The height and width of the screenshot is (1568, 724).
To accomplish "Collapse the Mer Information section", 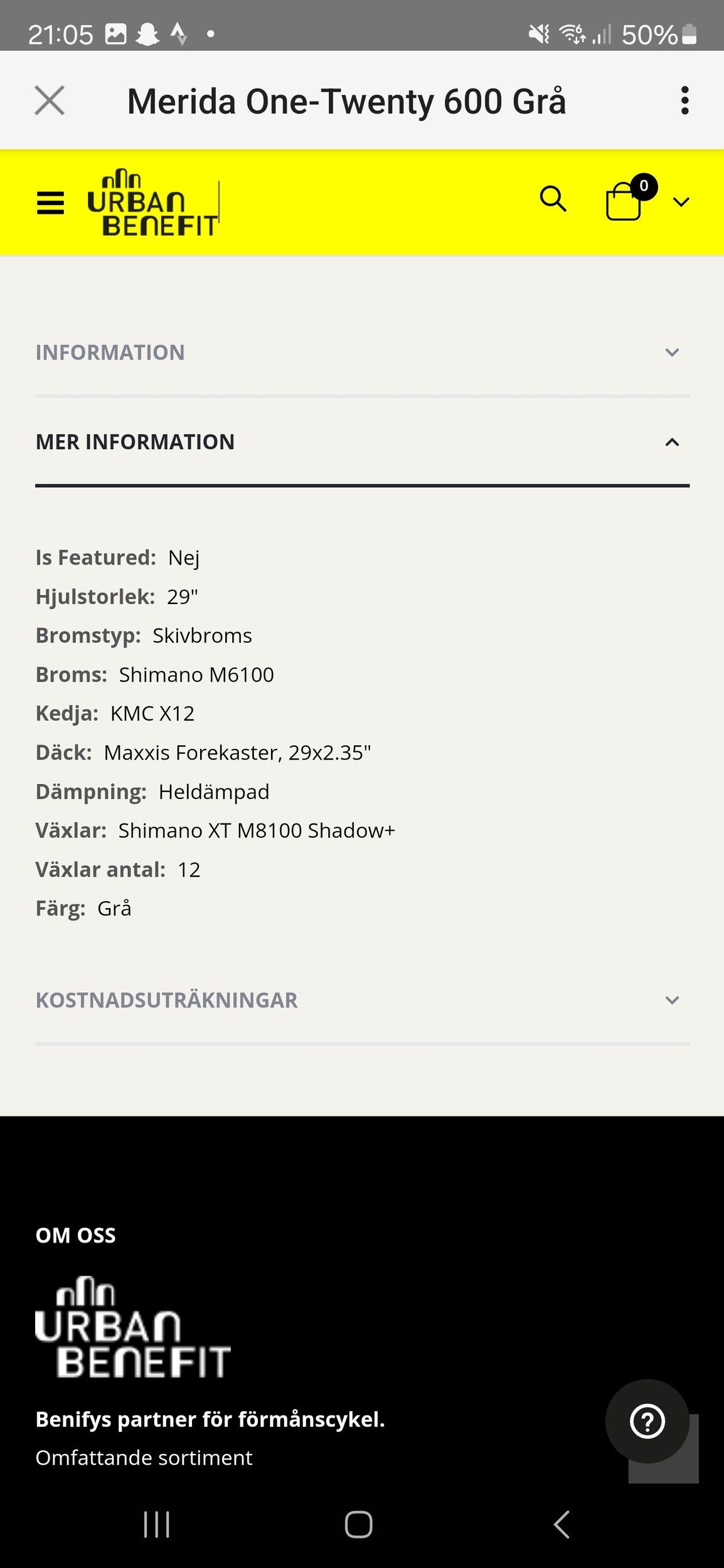I will click(x=362, y=442).
